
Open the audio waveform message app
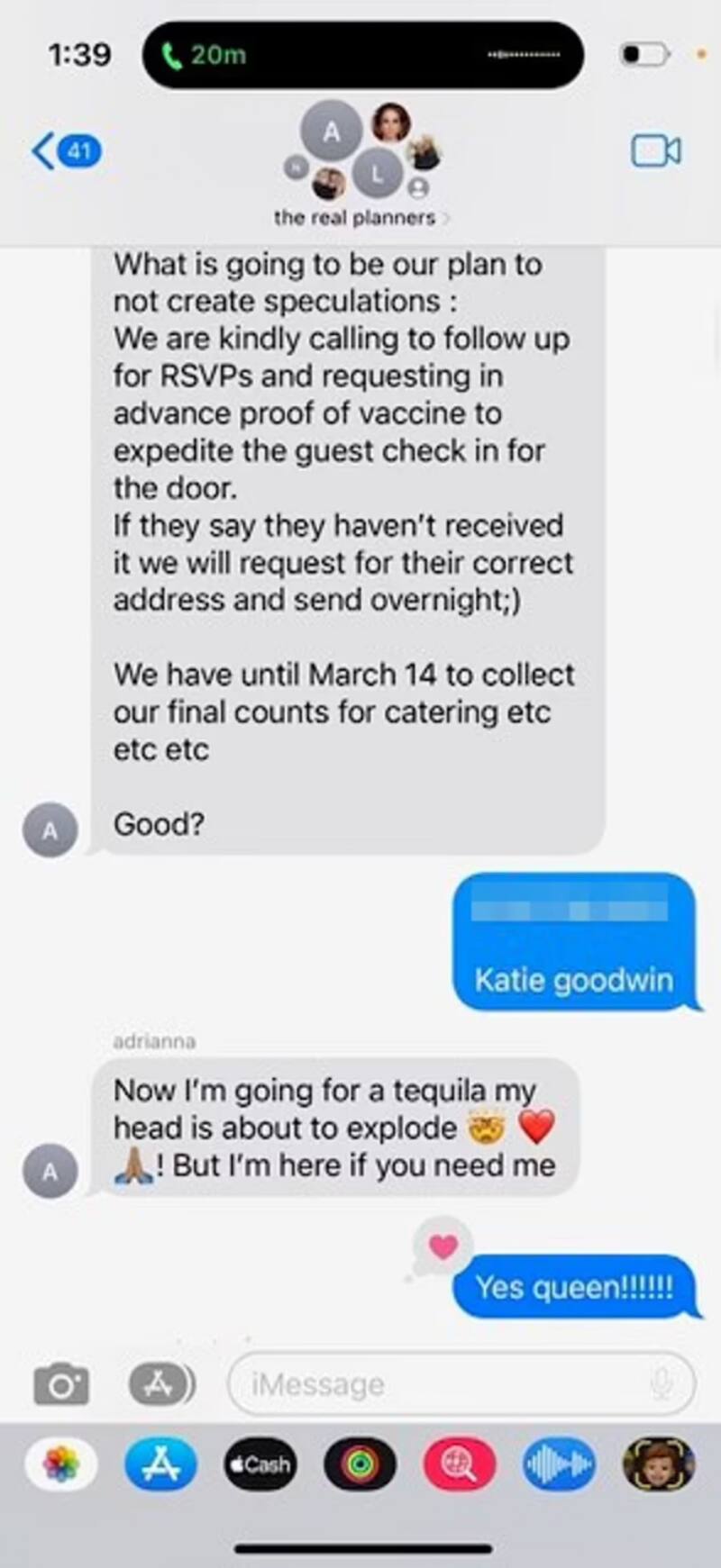(x=559, y=1464)
